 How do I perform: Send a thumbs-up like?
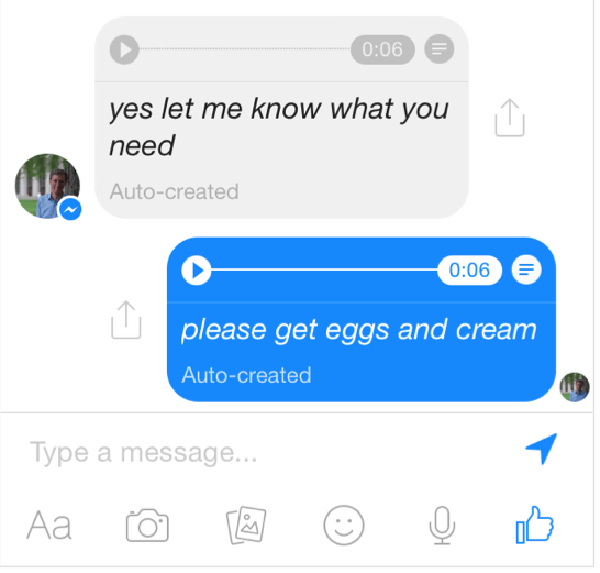point(533,524)
